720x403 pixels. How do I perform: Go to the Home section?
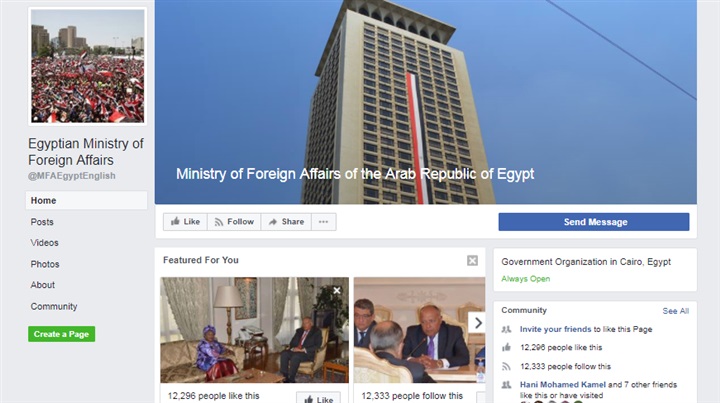click(44, 201)
